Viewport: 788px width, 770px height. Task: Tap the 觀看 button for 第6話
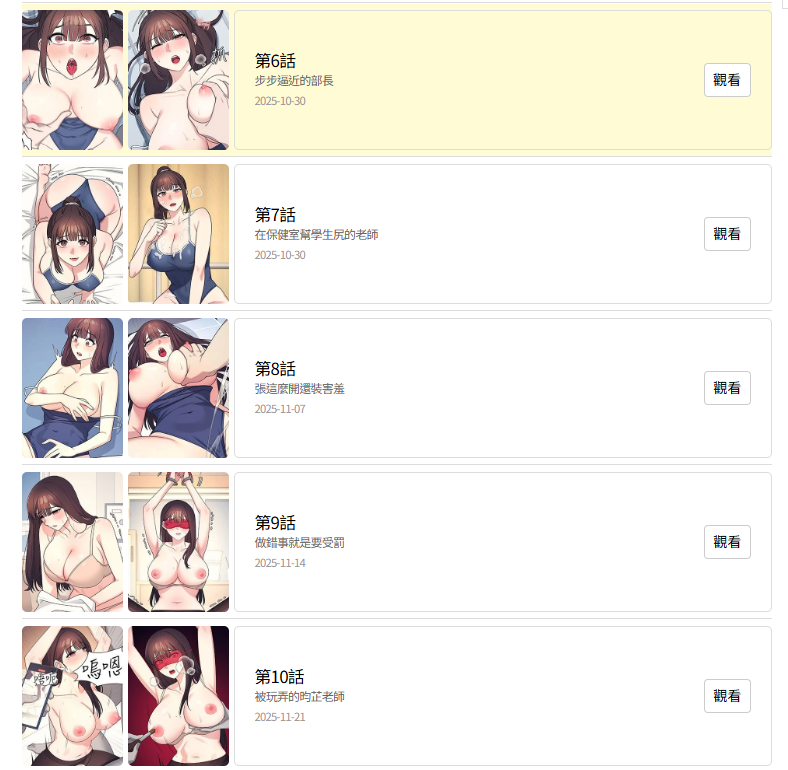[727, 80]
